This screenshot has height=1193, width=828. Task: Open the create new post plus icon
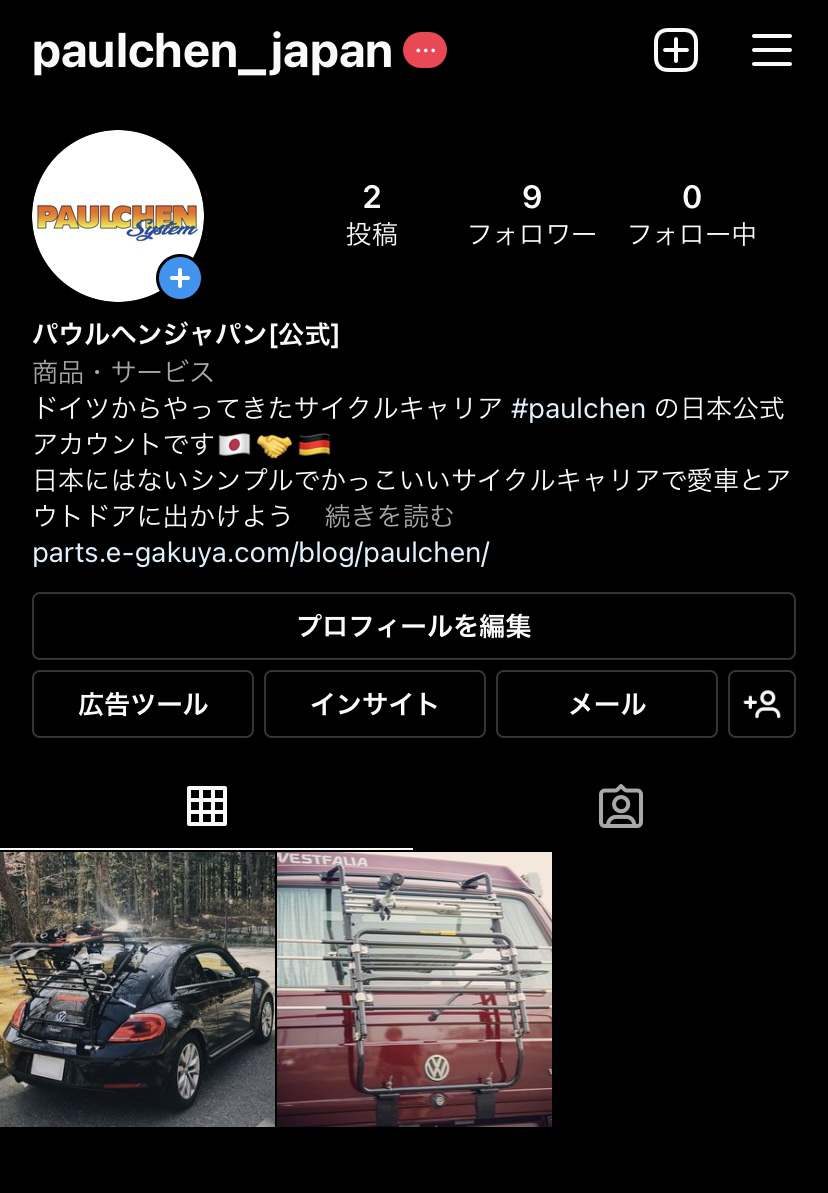point(675,50)
